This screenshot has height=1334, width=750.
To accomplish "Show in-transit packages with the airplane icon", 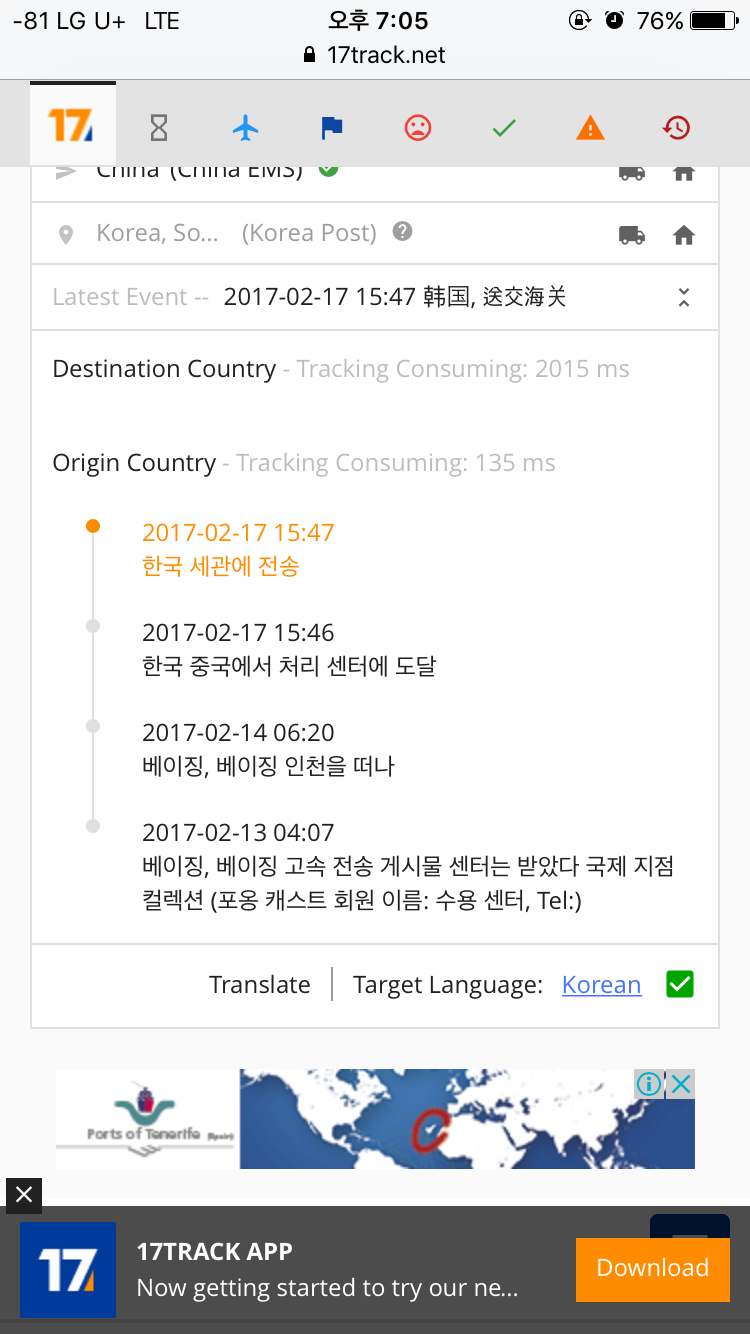I will click(245, 127).
